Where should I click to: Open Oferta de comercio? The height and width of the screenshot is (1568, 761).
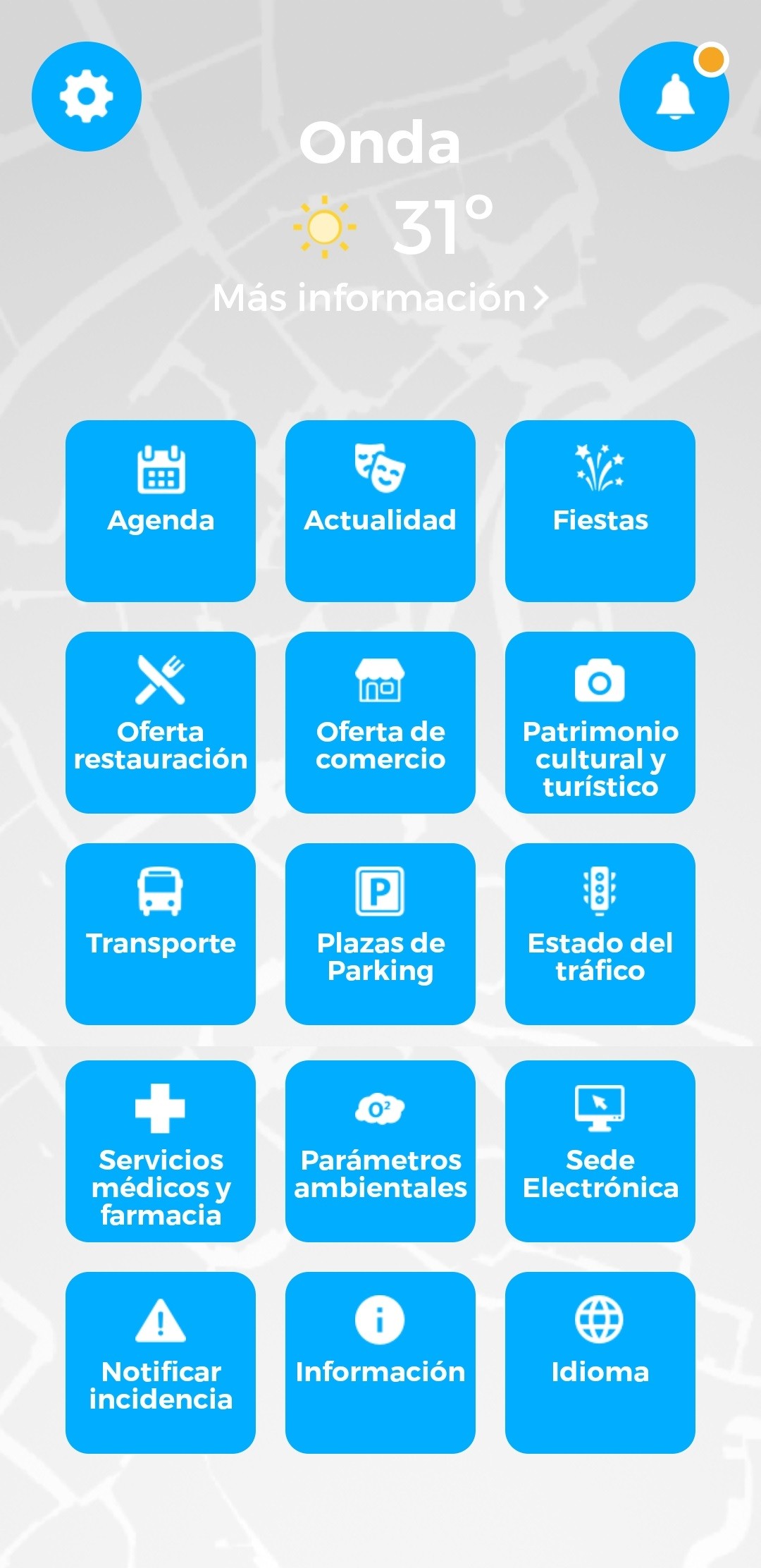pyautogui.click(x=380, y=723)
